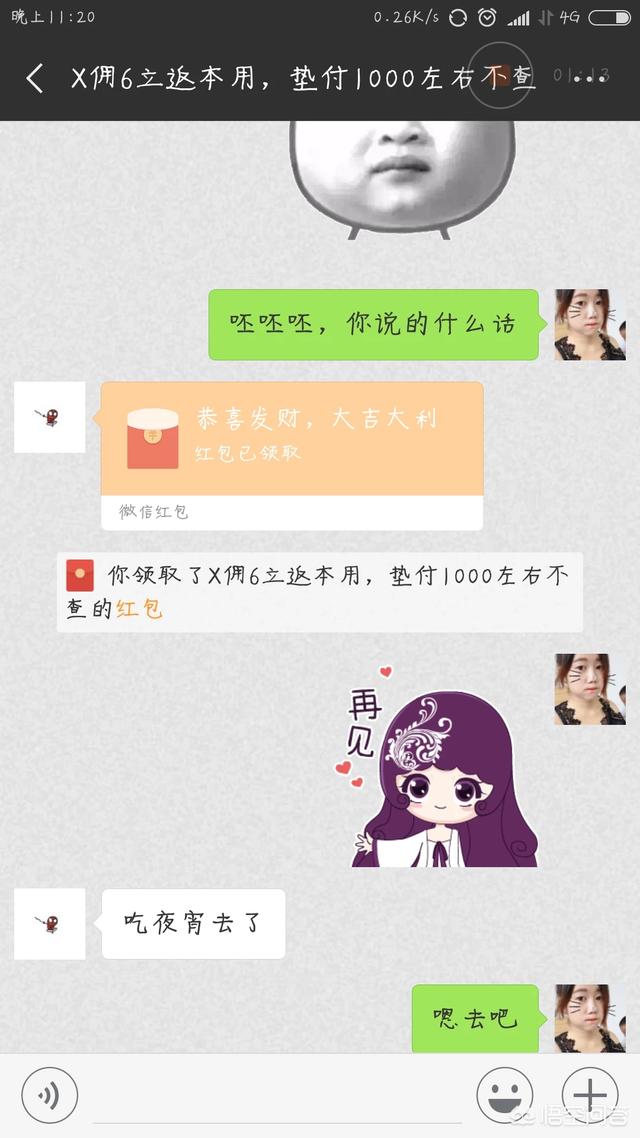Switch to voice message input
Image resolution: width=640 pixels, height=1138 pixels.
coord(50,1096)
